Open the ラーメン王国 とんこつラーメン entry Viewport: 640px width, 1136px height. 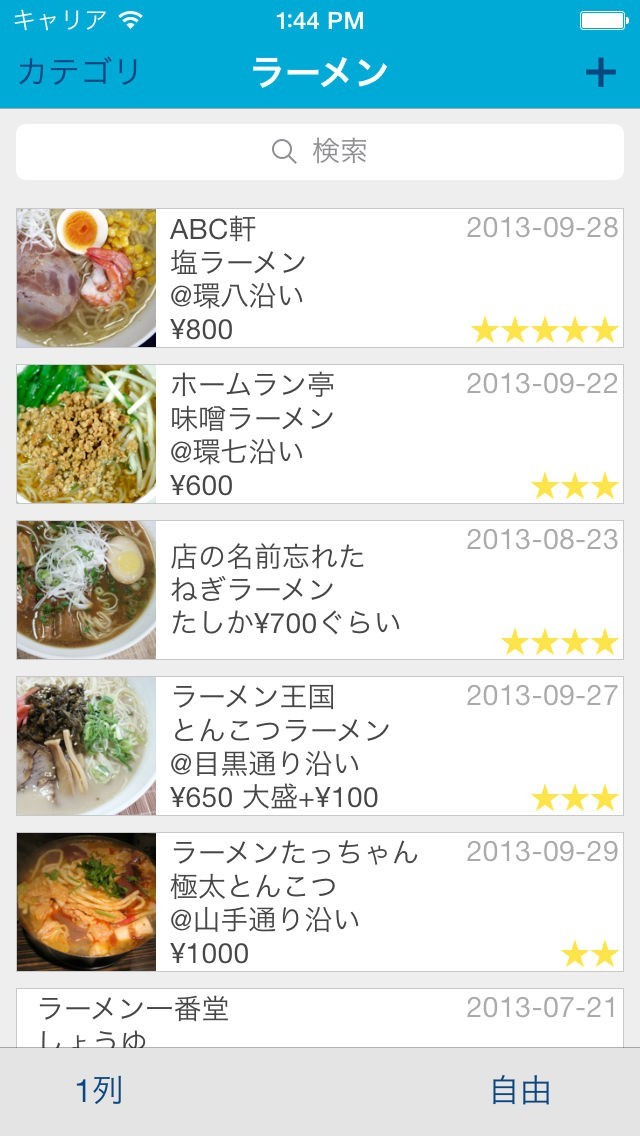(x=320, y=746)
